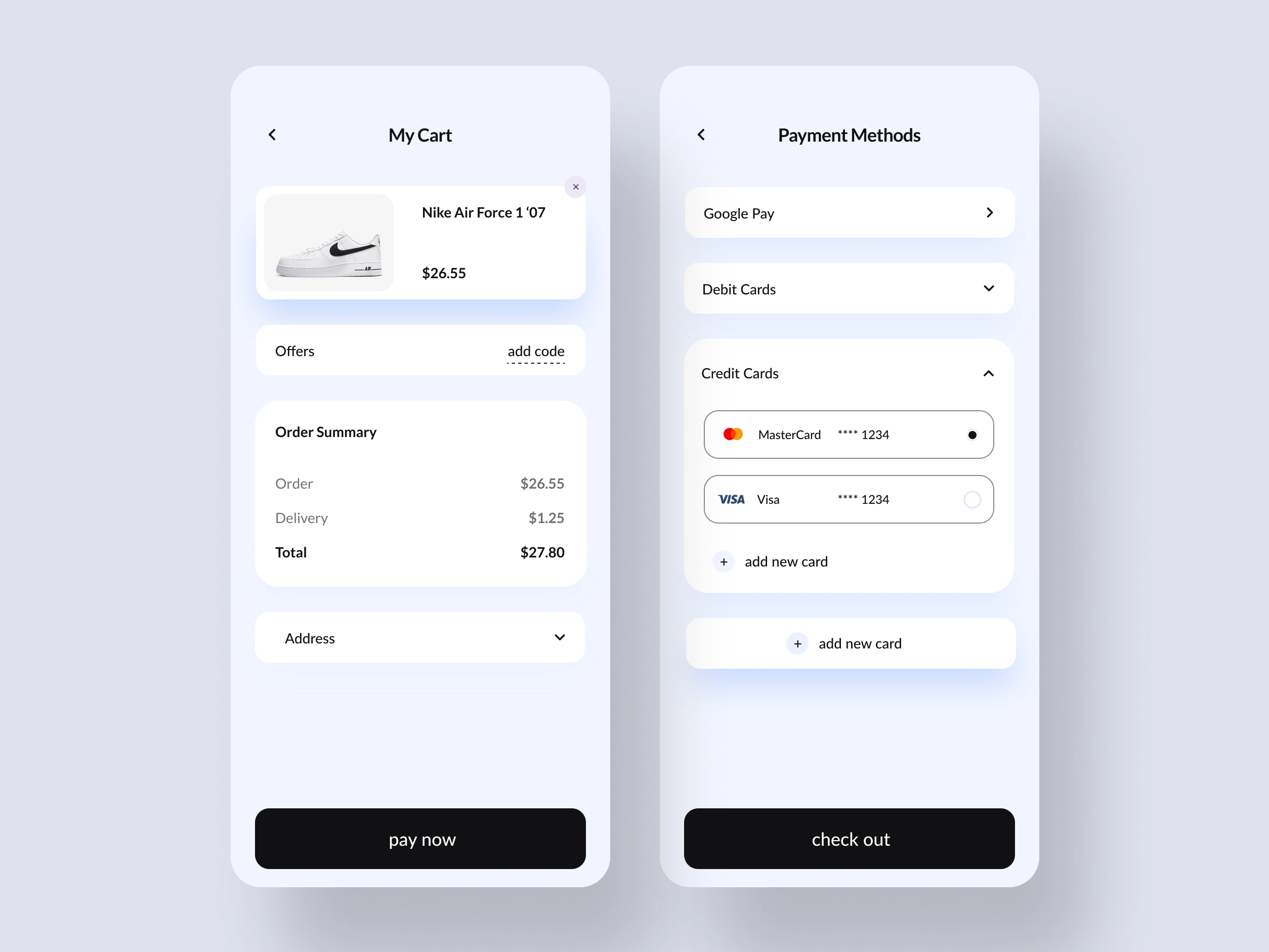Tap the standalone add new card button
Viewport: 1269px width, 952px height.
pyautogui.click(x=849, y=643)
